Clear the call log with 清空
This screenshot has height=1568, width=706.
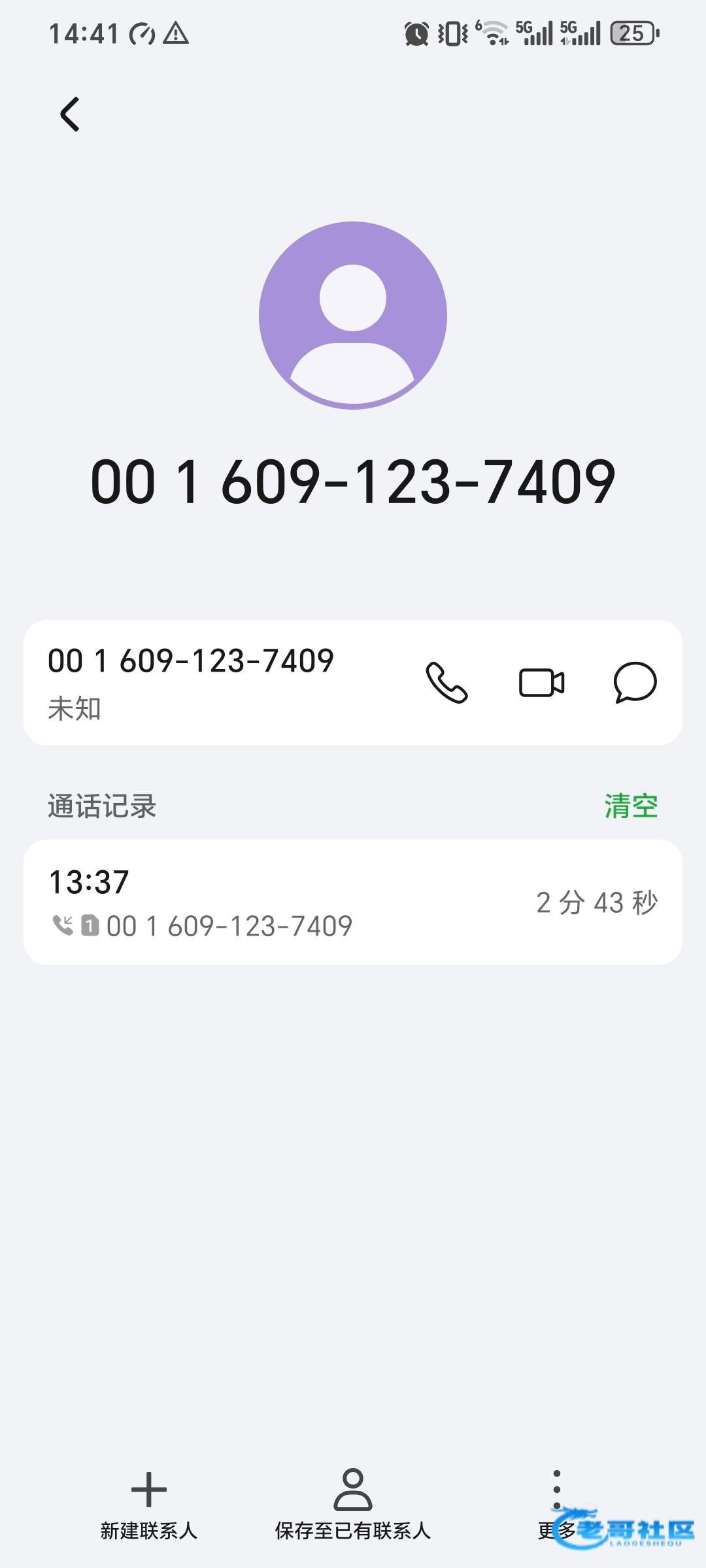click(x=631, y=806)
